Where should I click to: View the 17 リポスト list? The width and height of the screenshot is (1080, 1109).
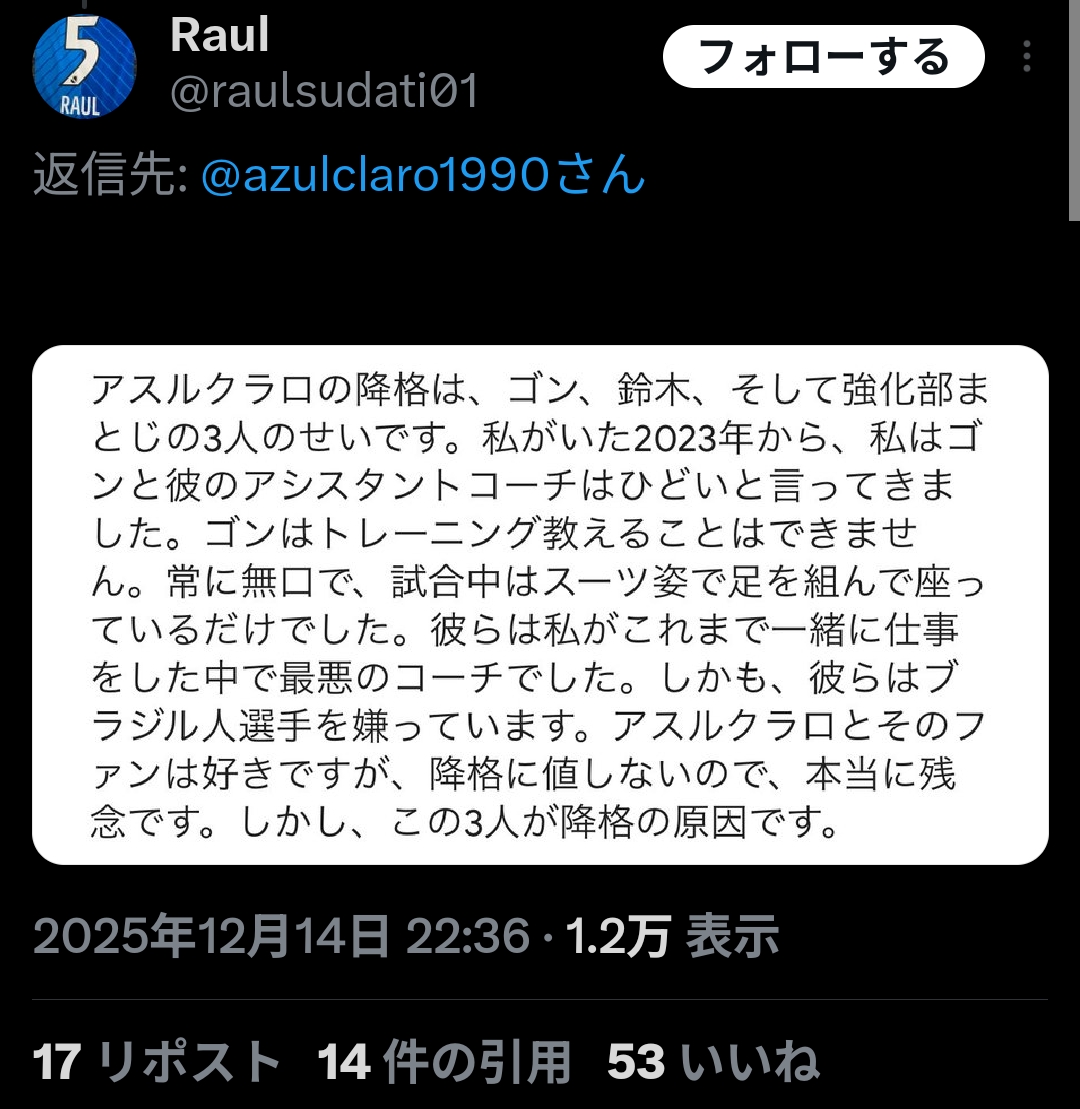[x=157, y=1061]
